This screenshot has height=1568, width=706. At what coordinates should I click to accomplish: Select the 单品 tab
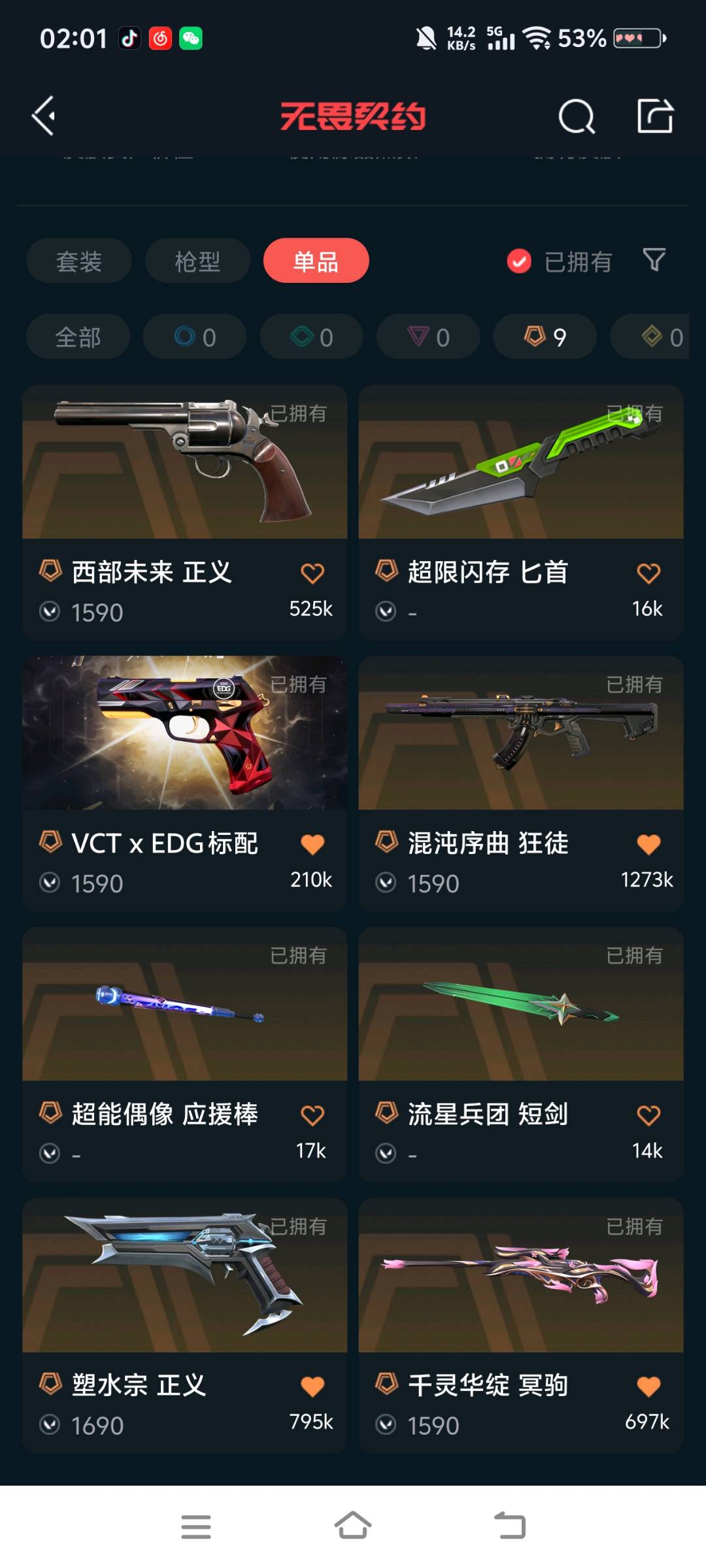316,261
